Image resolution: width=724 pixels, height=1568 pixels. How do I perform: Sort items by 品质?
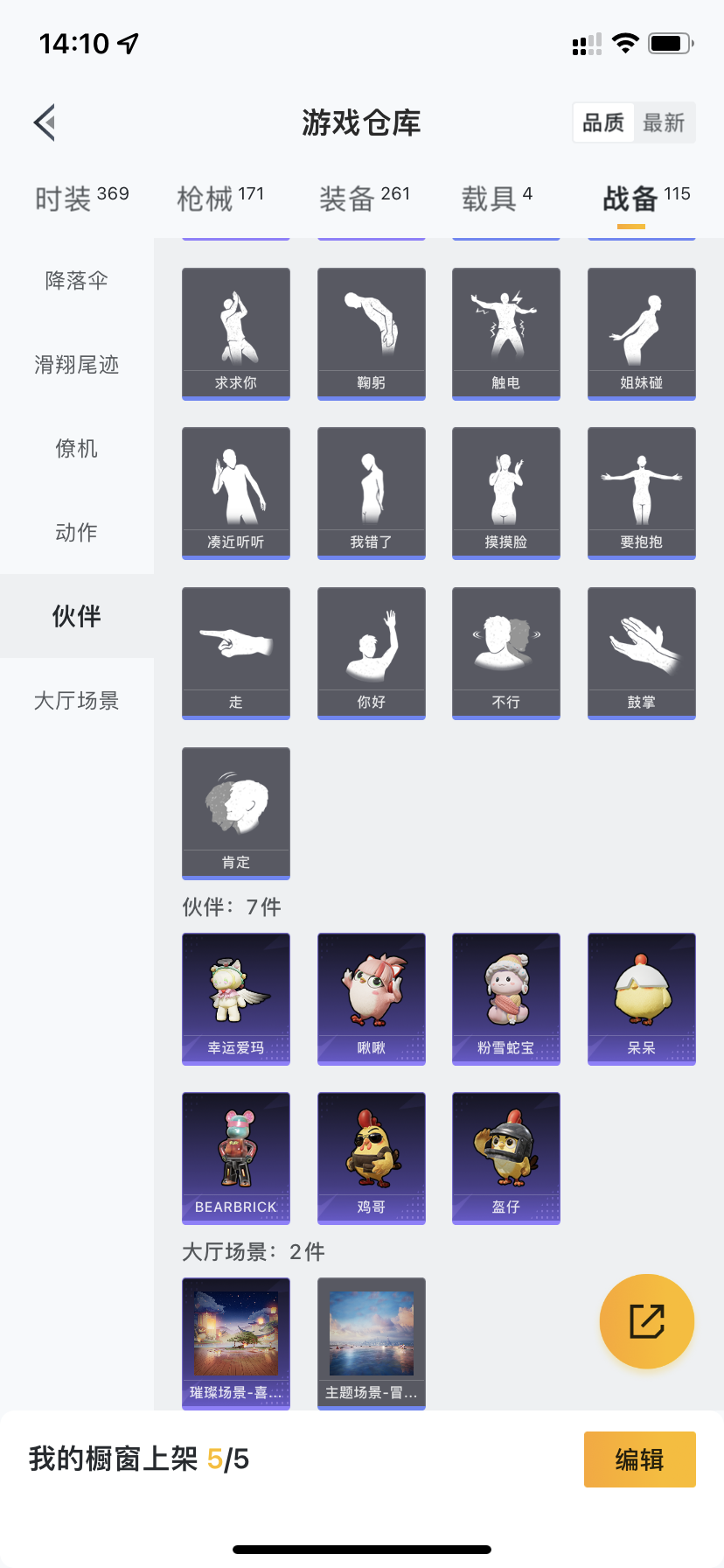tap(603, 122)
